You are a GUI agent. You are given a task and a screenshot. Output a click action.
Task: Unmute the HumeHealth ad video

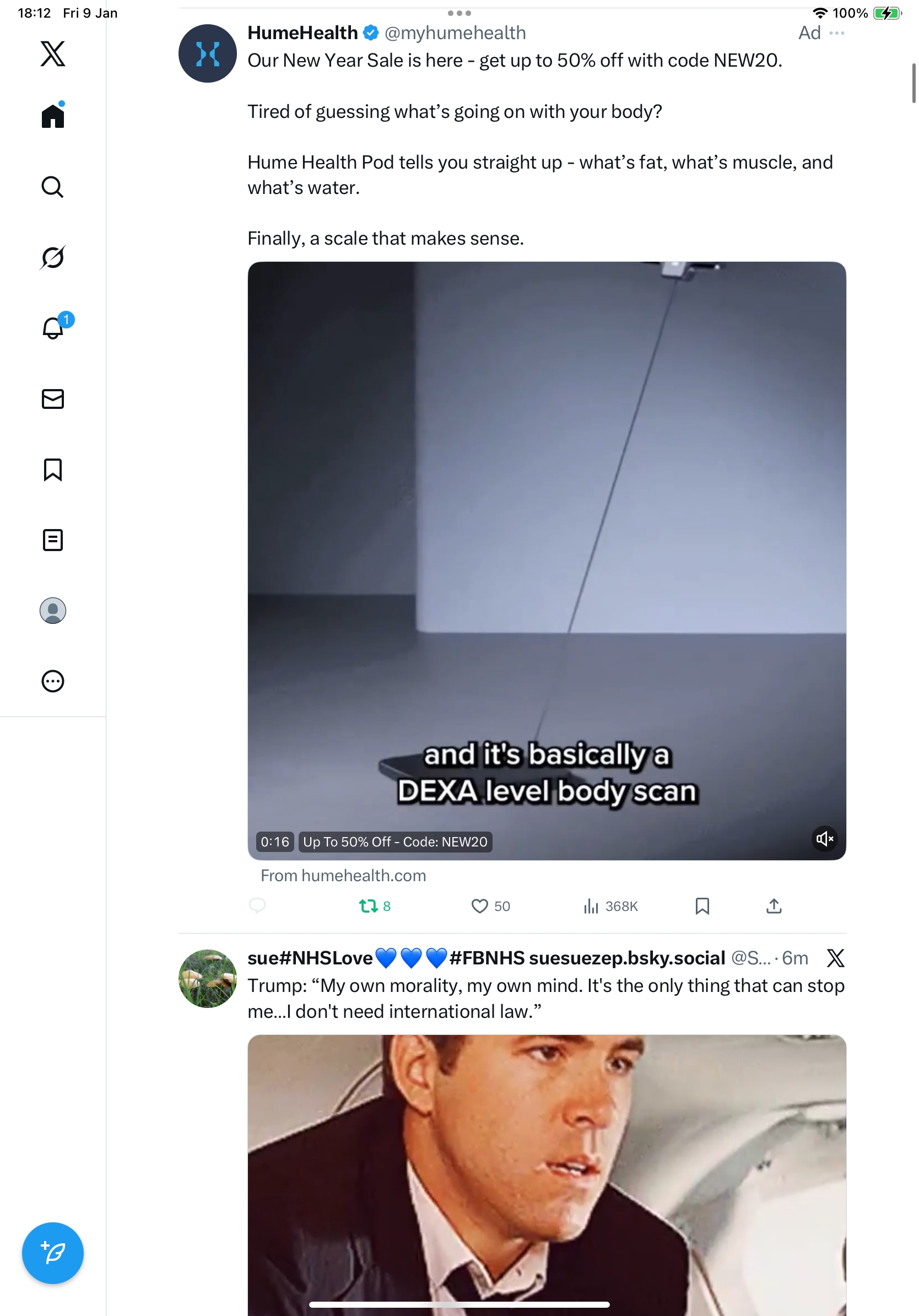click(x=824, y=839)
